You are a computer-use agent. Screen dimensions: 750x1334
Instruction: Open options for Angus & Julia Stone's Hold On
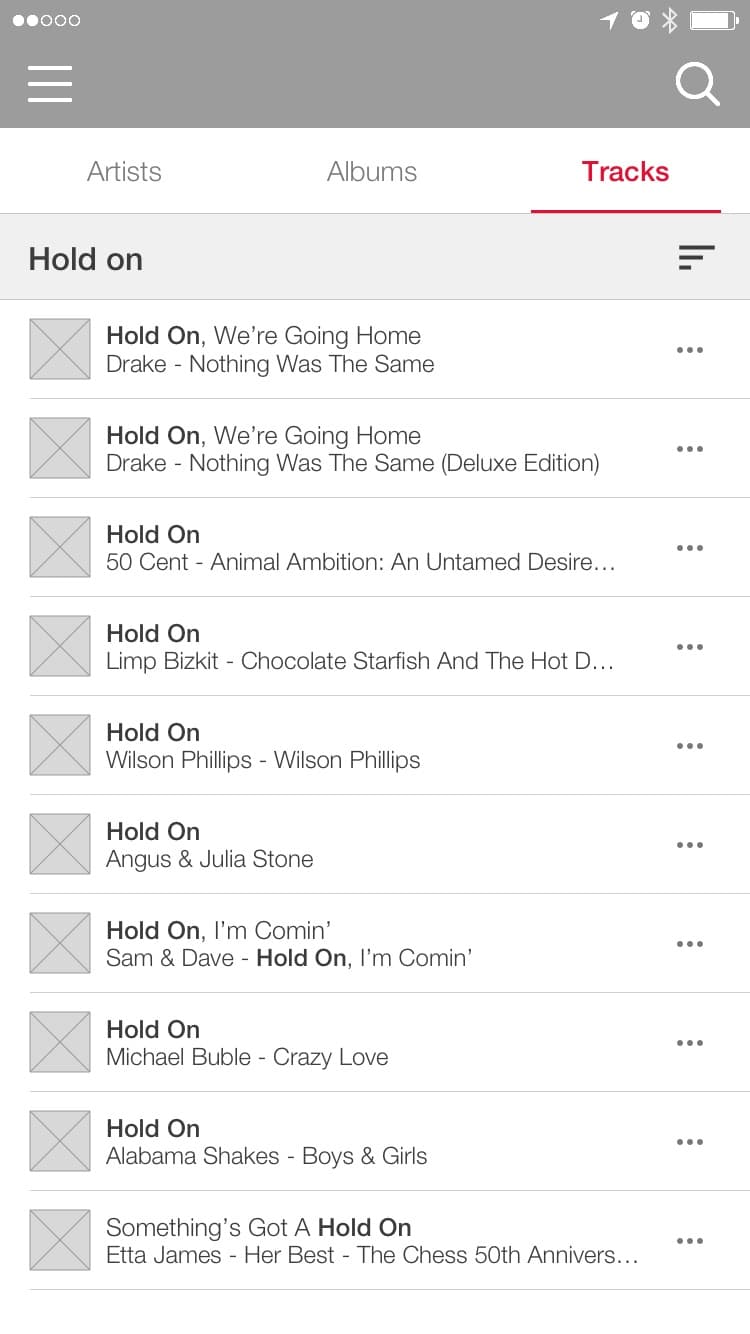pos(690,844)
